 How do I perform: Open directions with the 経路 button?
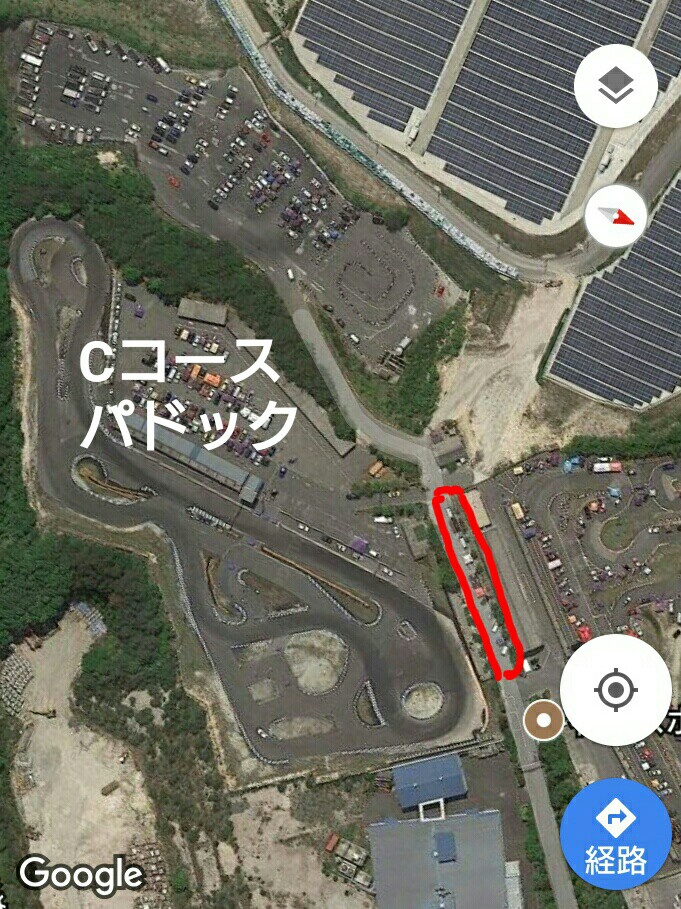615,833
